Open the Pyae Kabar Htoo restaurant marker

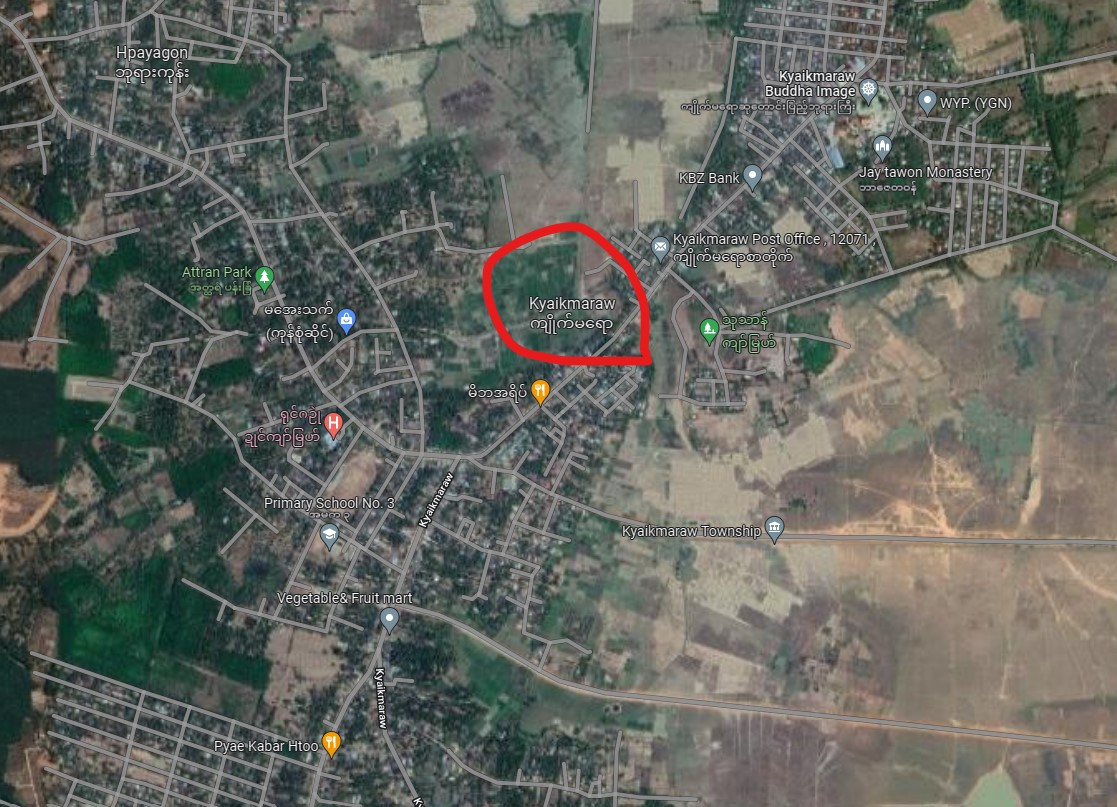[331, 744]
